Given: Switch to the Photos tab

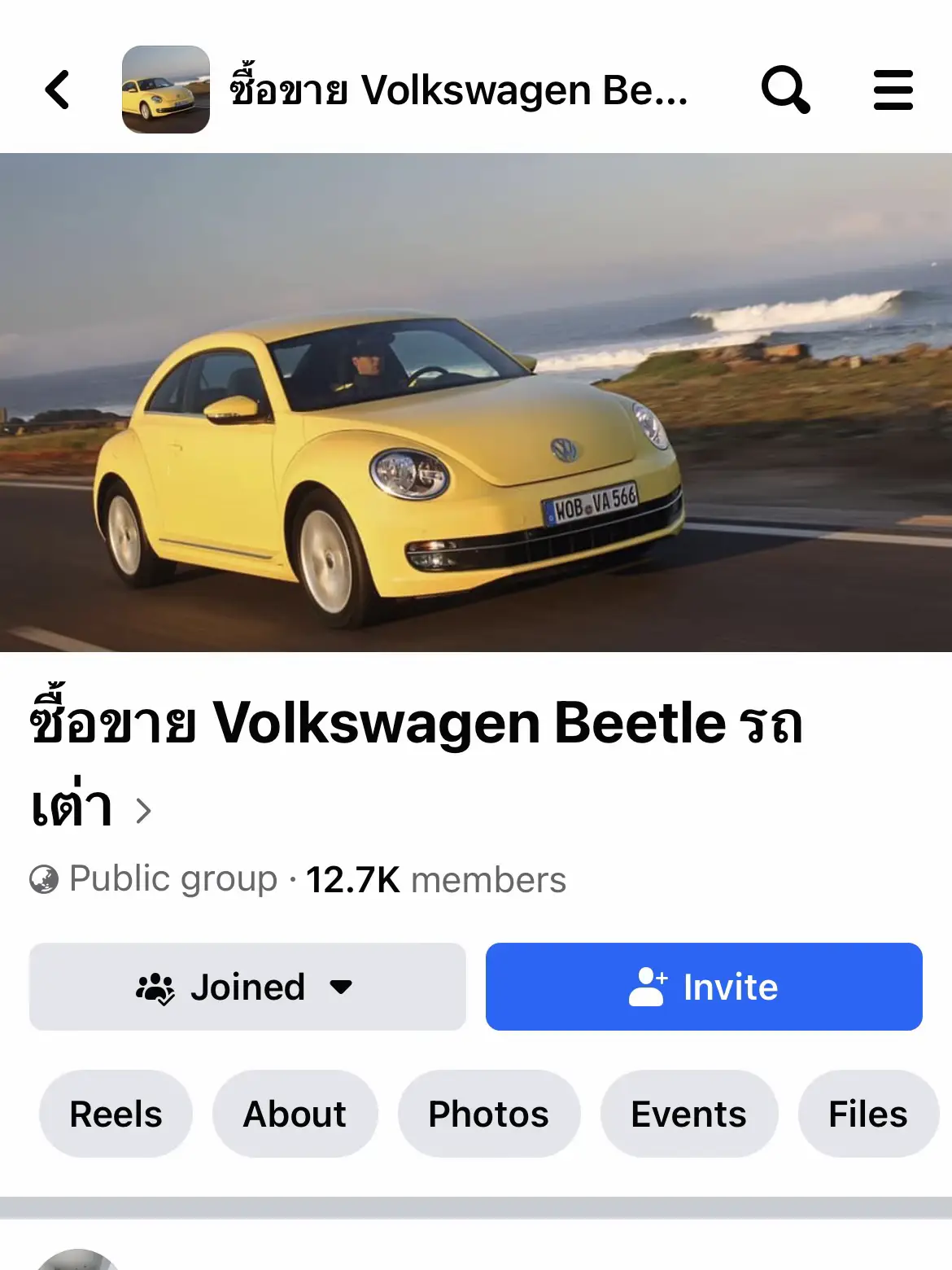Looking at the screenshot, I should 487,1114.
